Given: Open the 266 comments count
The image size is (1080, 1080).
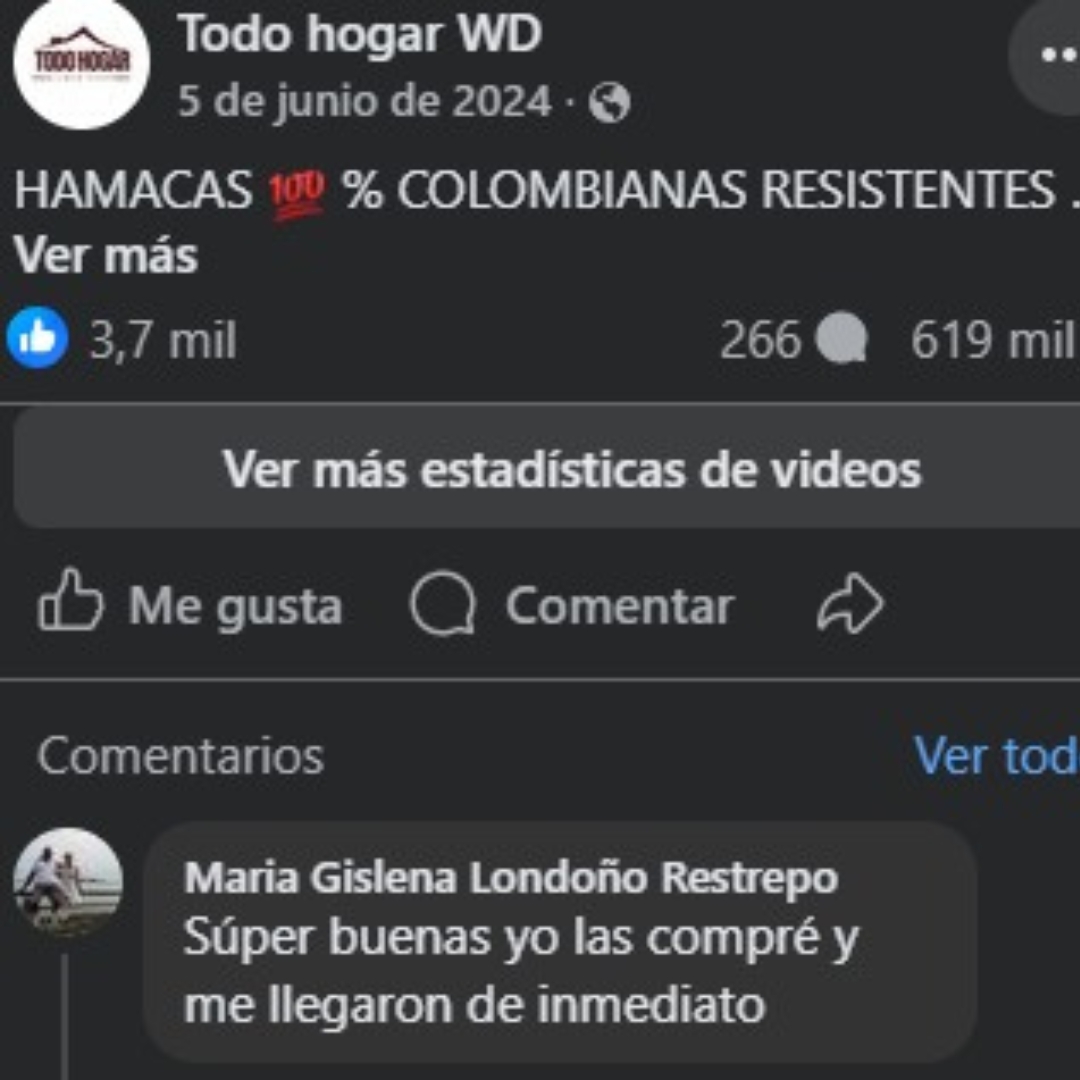Looking at the screenshot, I should [790, 340].
